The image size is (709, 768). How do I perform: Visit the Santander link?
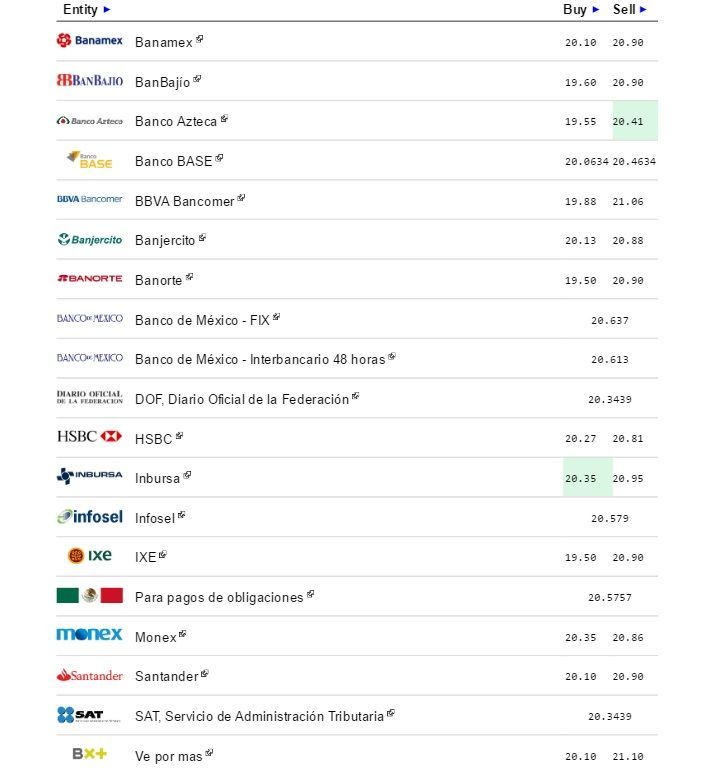166,676
